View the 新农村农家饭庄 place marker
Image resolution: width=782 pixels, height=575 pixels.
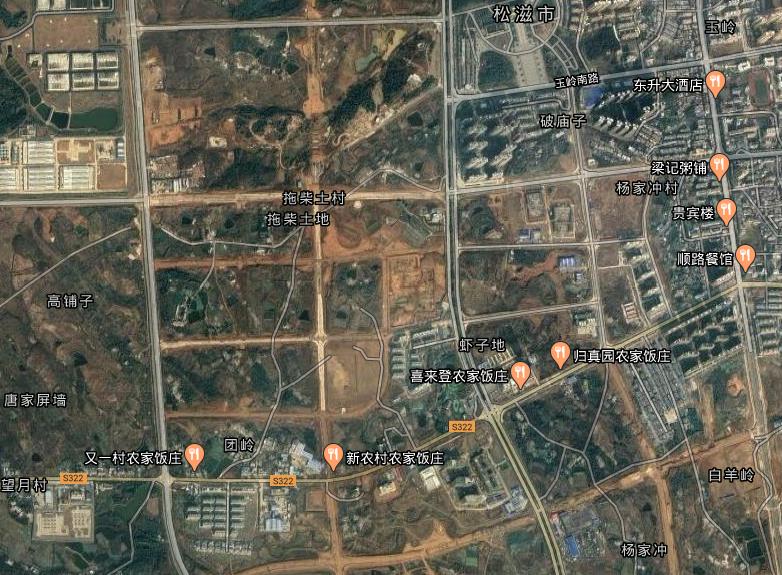click(x=333, y=456)
